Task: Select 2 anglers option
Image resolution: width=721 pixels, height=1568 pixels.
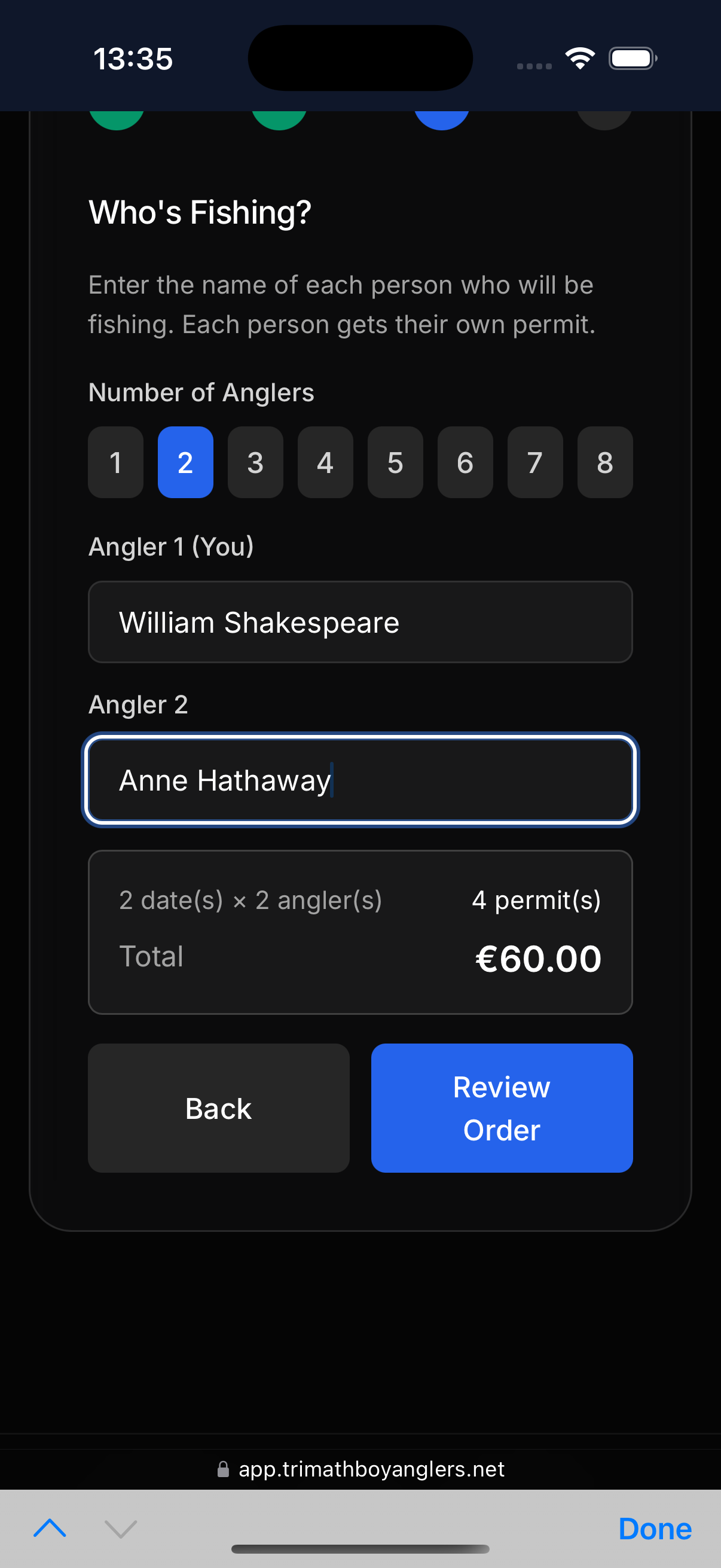Action: (x=185, y=462)
